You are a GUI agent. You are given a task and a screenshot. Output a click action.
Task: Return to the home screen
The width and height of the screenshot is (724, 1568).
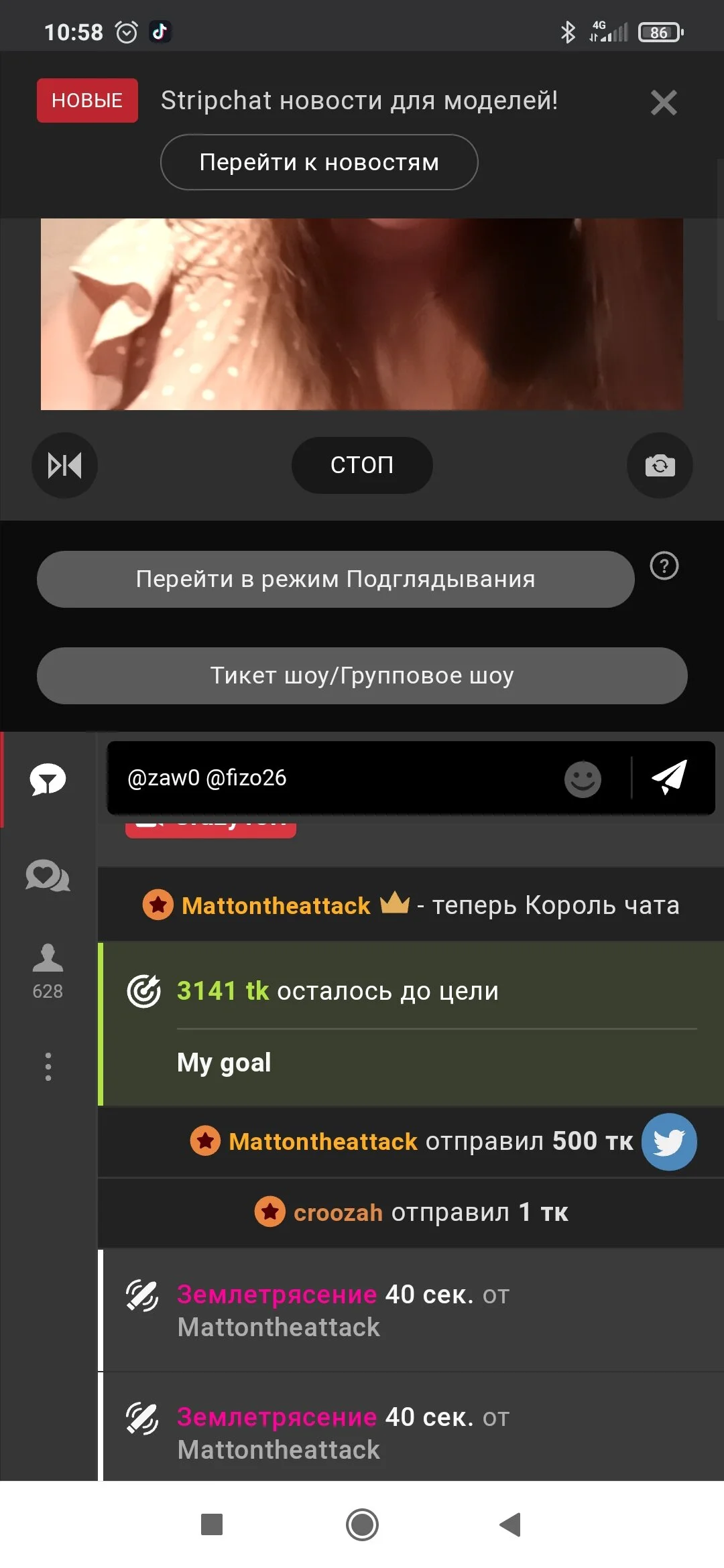(362, 1524)
